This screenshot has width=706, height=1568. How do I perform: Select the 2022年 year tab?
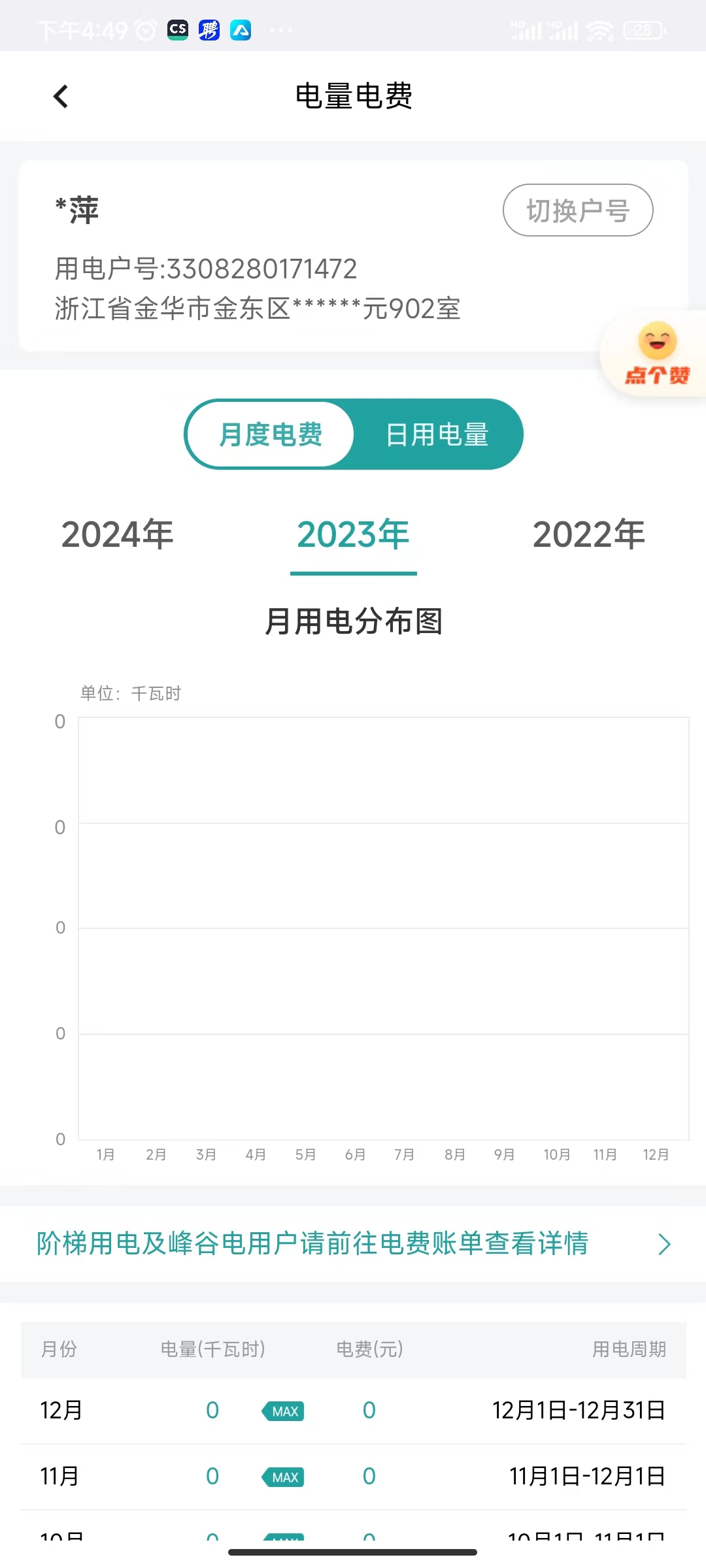(588, 534)
